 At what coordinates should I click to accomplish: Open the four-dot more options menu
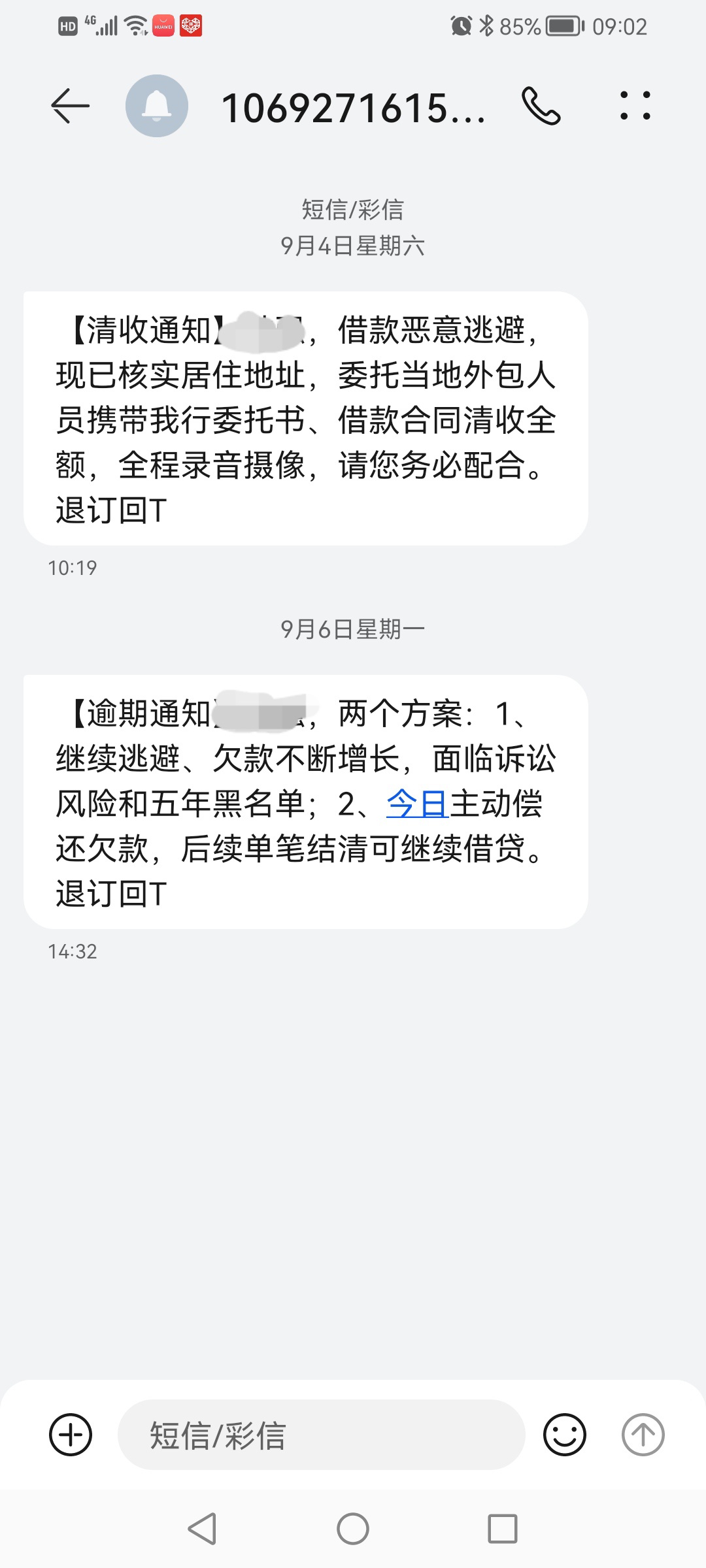click(x=635, y=106)
